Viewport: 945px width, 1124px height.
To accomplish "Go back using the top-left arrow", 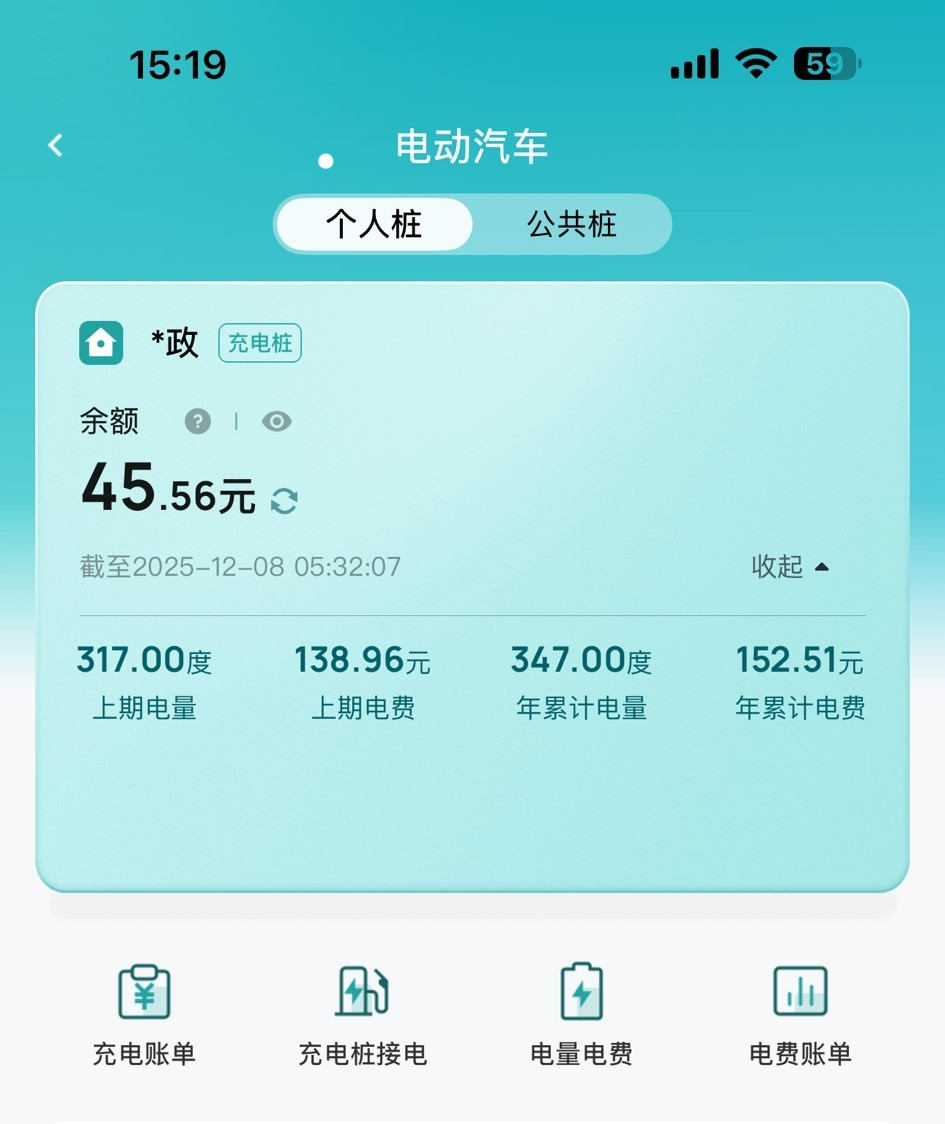I will [x=56, y=145].
